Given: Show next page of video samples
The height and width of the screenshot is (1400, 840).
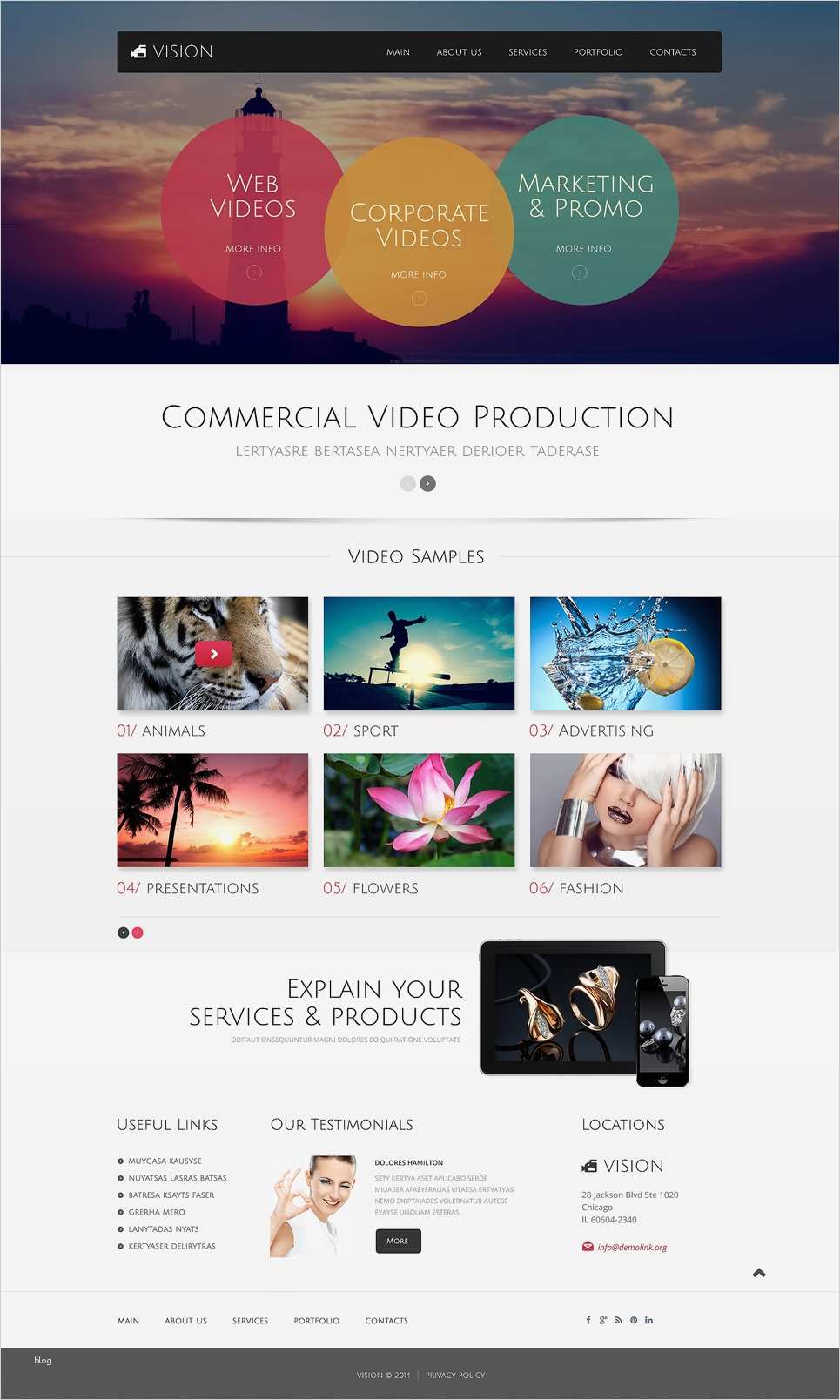Looking at the screenshot, I should pos(138,932).
